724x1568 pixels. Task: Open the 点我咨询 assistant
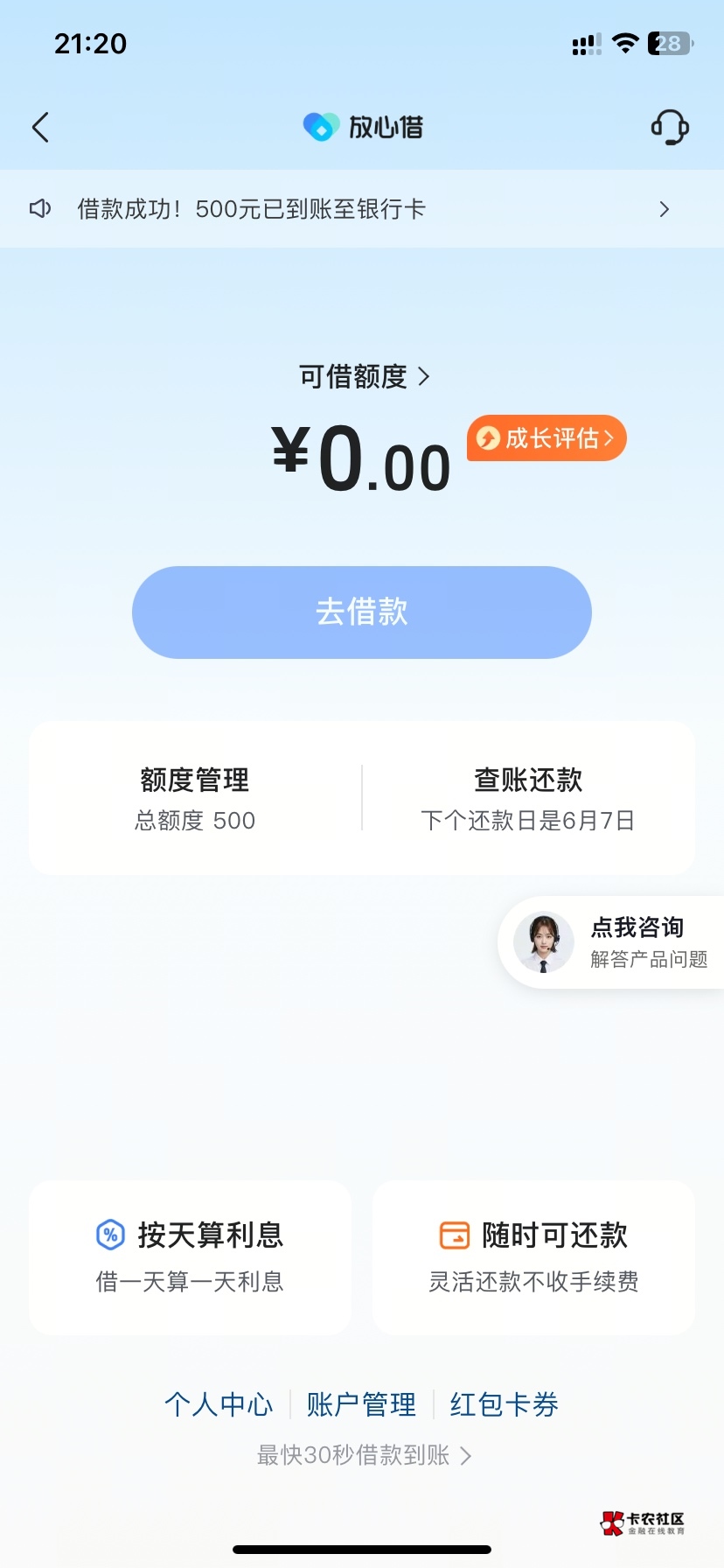pos(612,942)
